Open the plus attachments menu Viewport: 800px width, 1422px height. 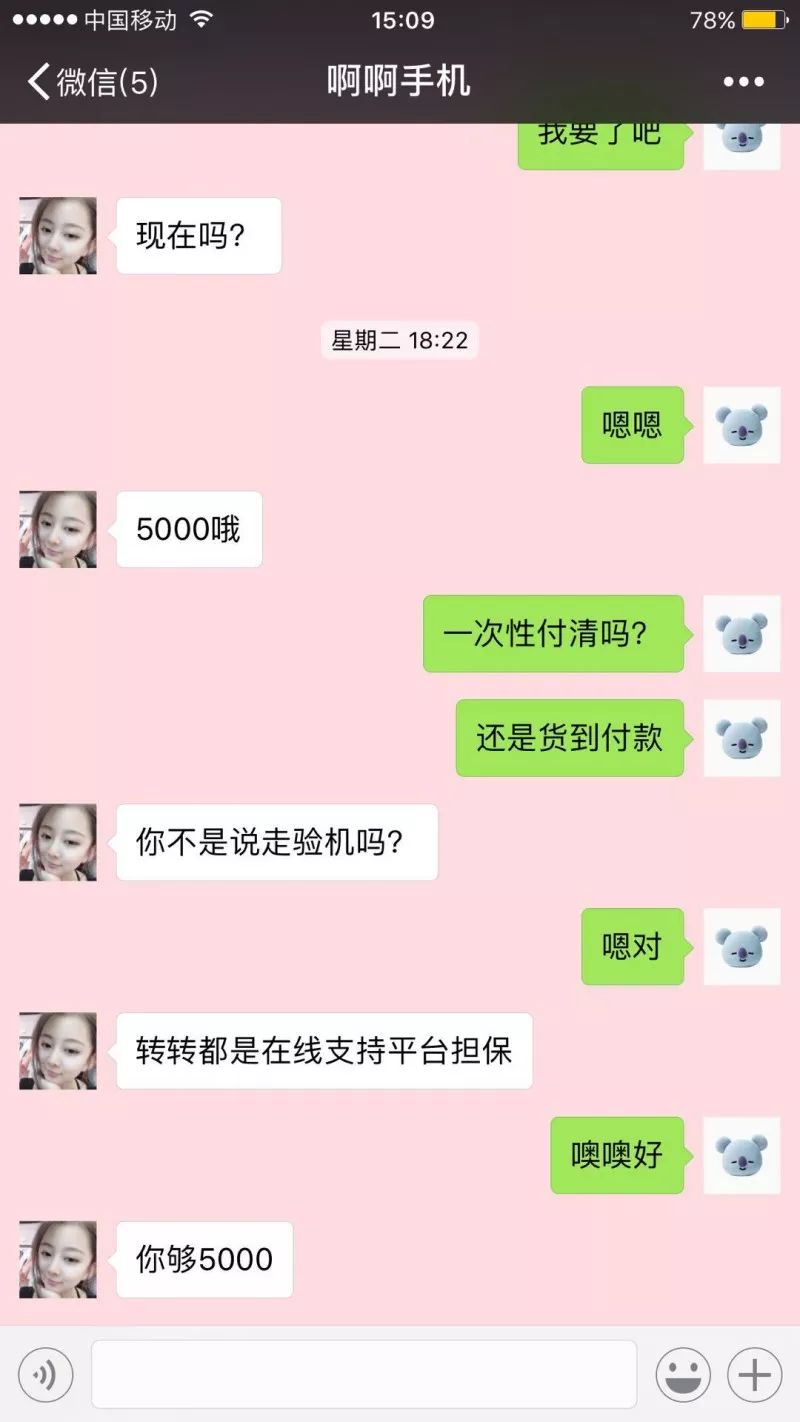click(x=754, y=1375)
